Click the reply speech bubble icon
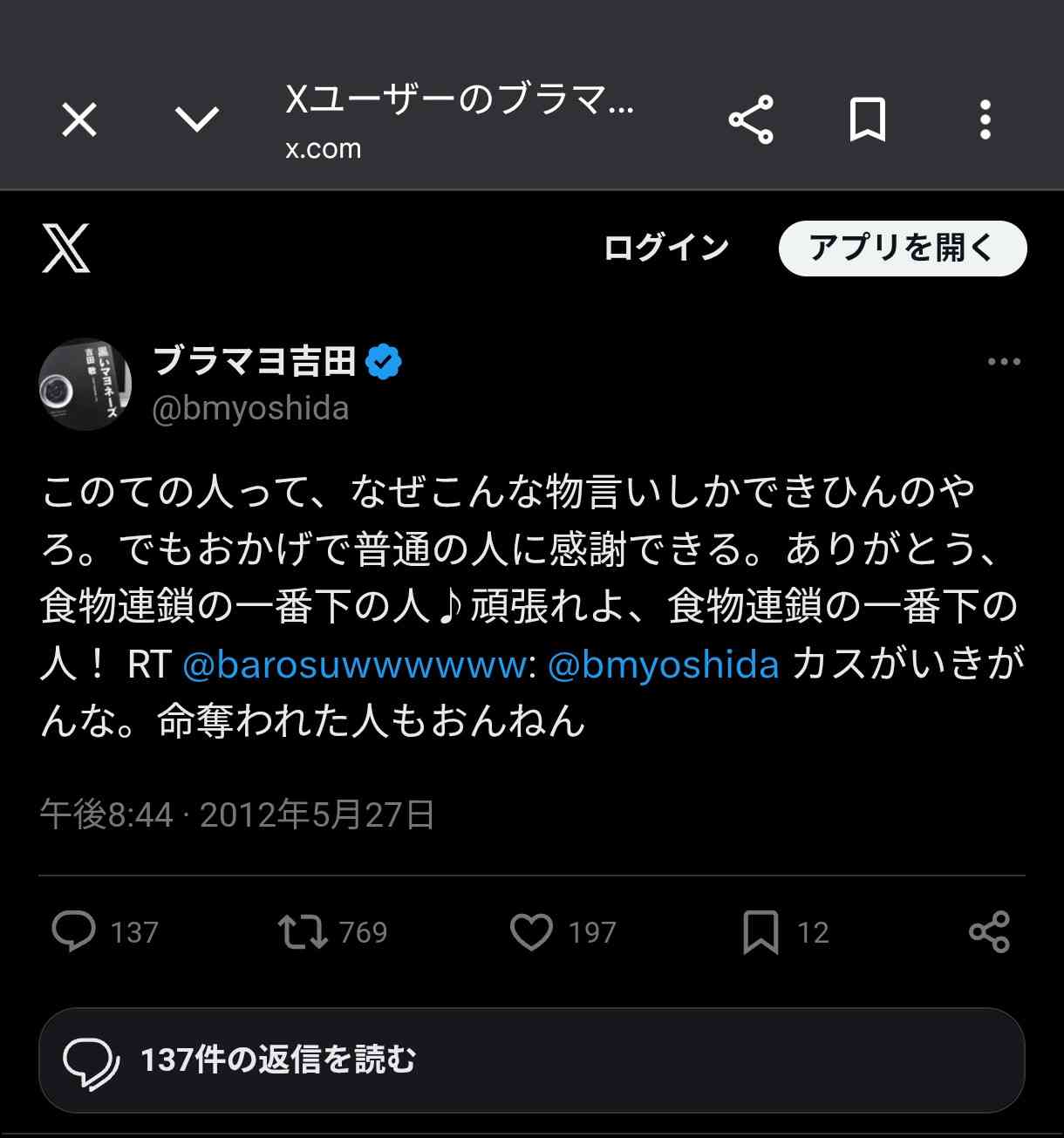This screenshot has height=1138, width=1064. [76, 932]
